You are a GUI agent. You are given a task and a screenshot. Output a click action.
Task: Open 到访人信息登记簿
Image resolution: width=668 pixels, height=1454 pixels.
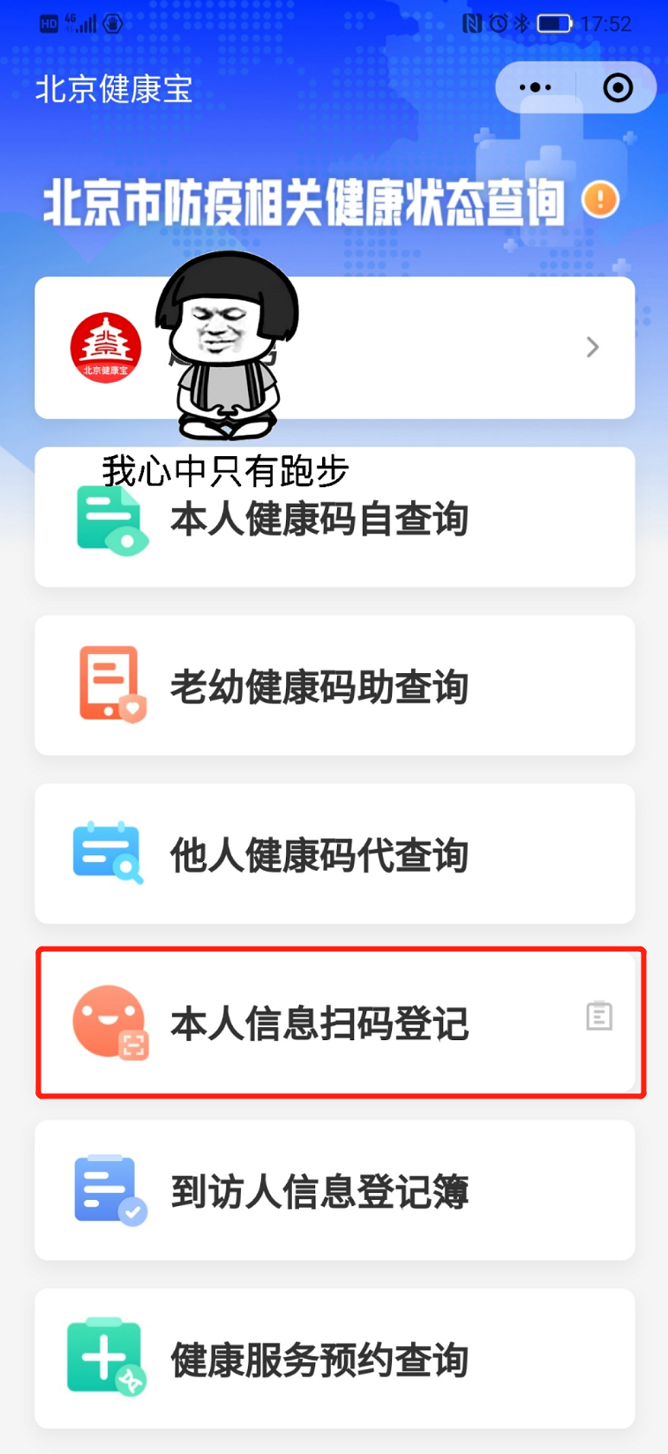tap(334, 1190)
